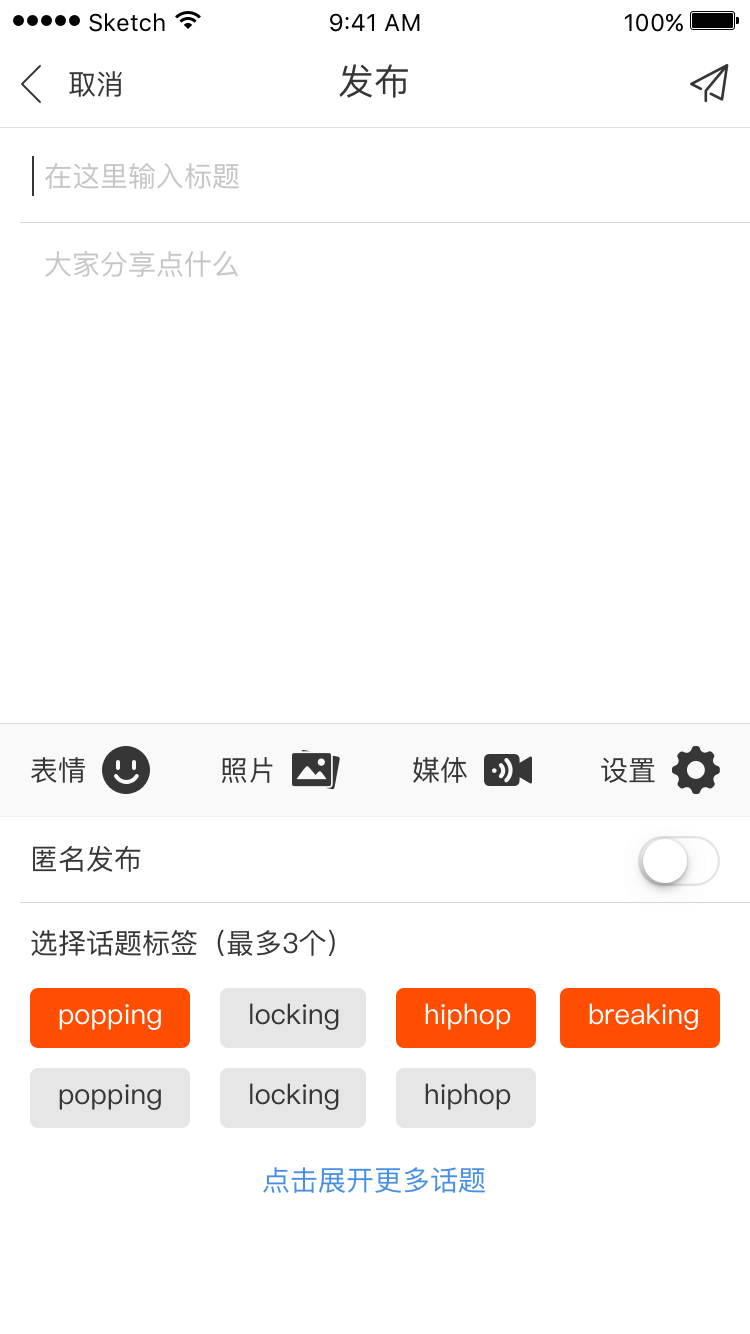
Task: Expand more topics via 点击展开更多话题
Action: click(374, 1180)
